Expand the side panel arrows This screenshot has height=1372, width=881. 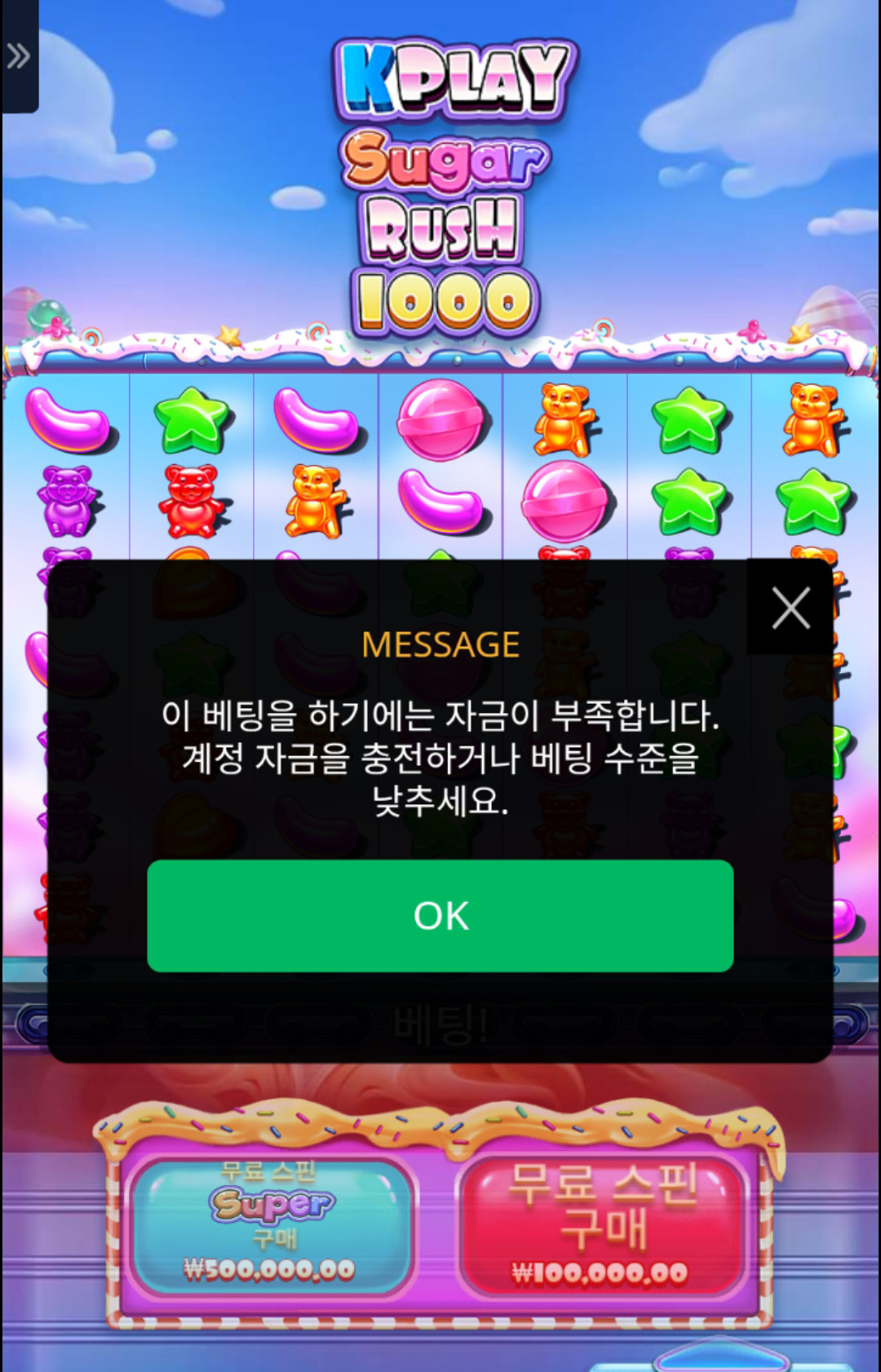(18, 56)
